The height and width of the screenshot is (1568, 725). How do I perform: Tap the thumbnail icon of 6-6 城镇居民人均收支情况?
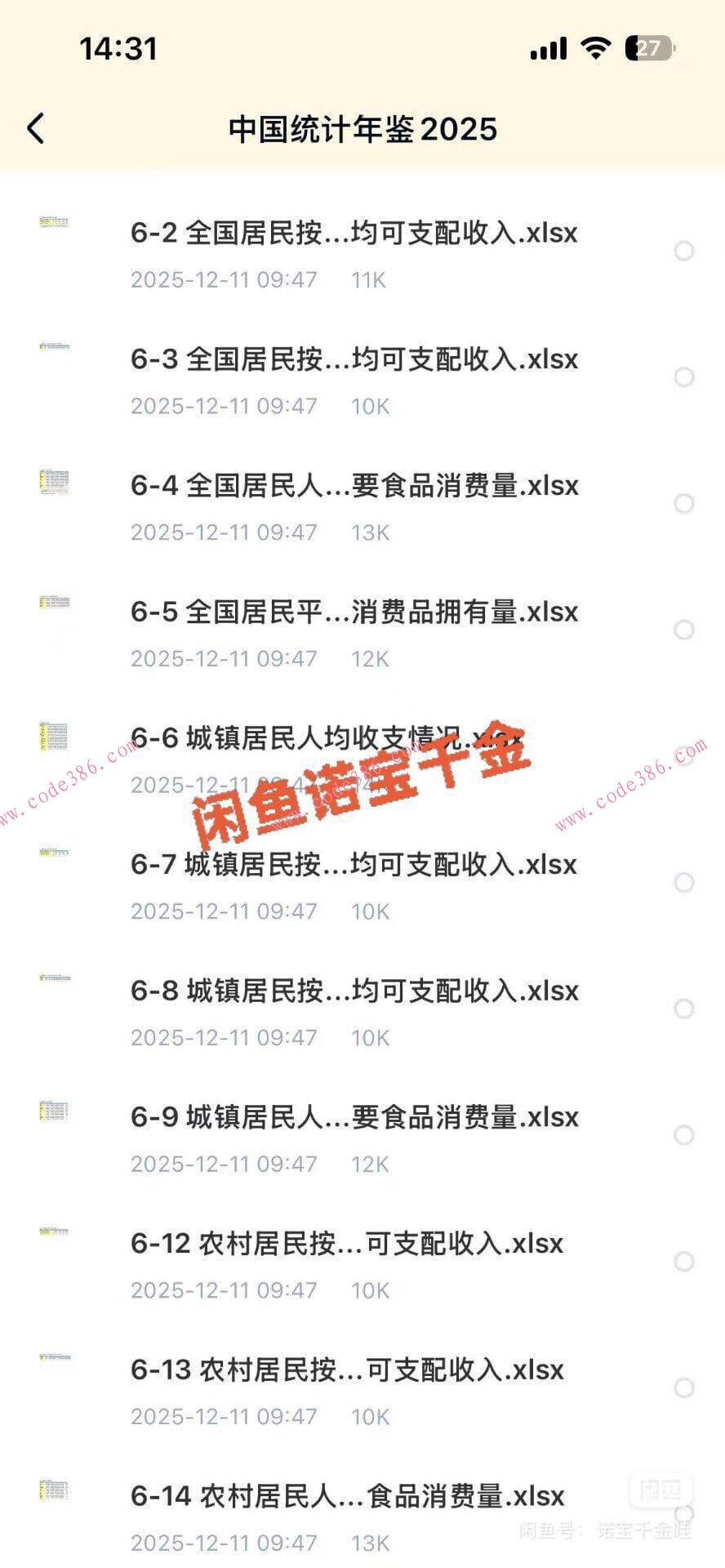point(55,735)
